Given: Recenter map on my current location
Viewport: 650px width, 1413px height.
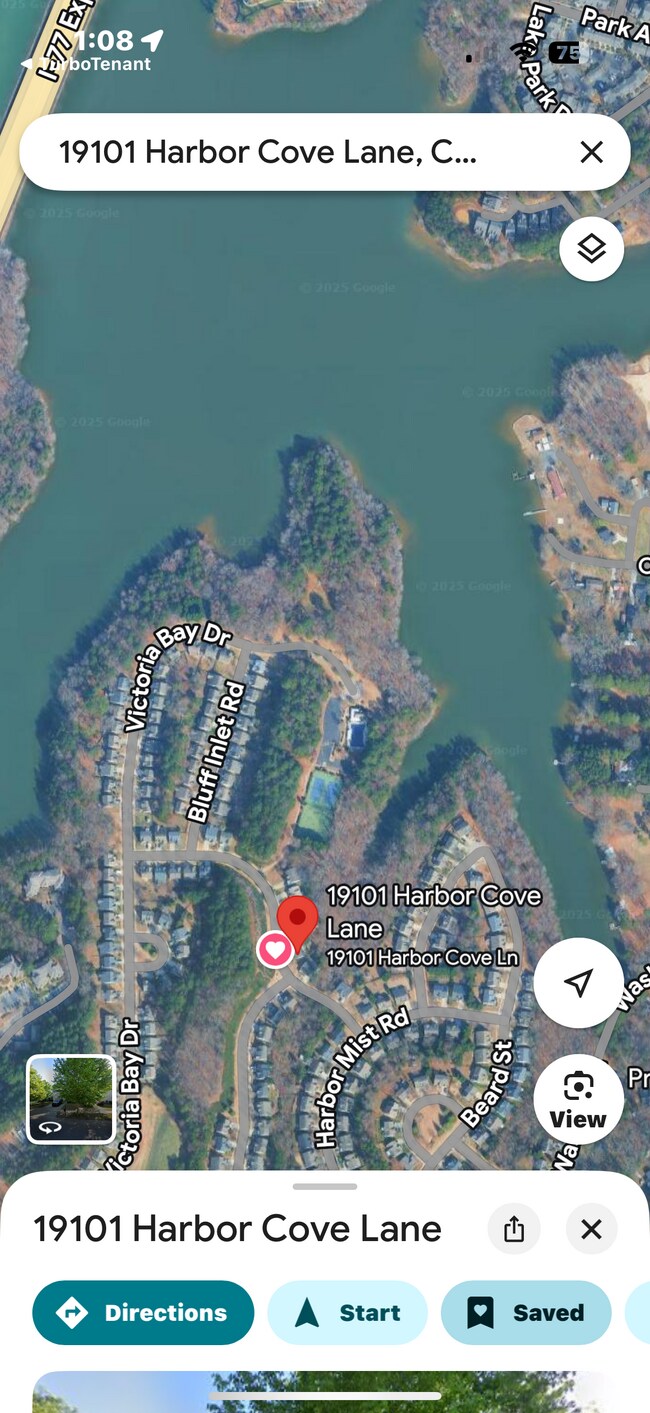Looking at the screenshot, I should tap(578, 983).
